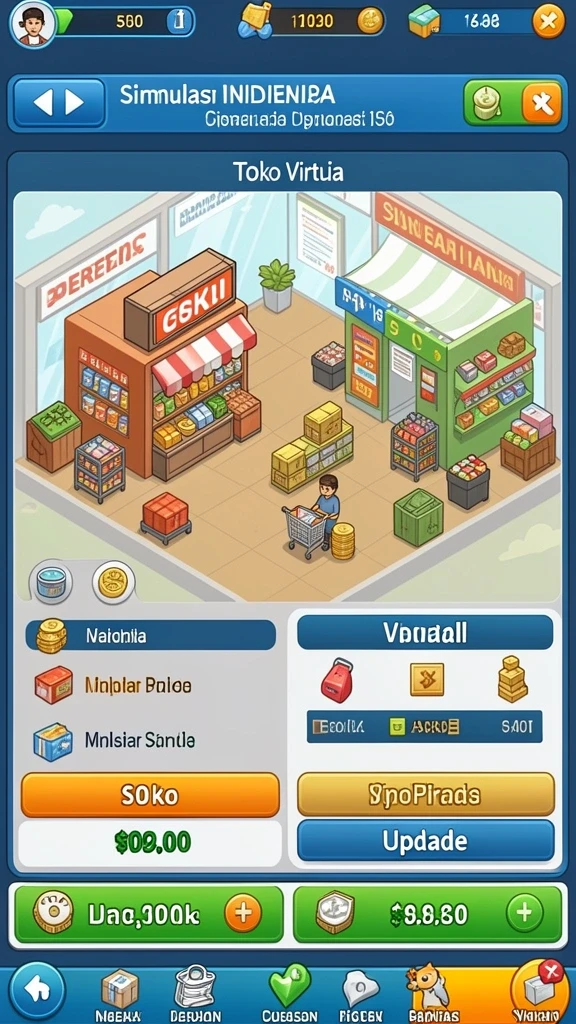Open the Nbeka tab in the bottom bar
Viewport: 576px width, 1024px height.
pos(118,995)
